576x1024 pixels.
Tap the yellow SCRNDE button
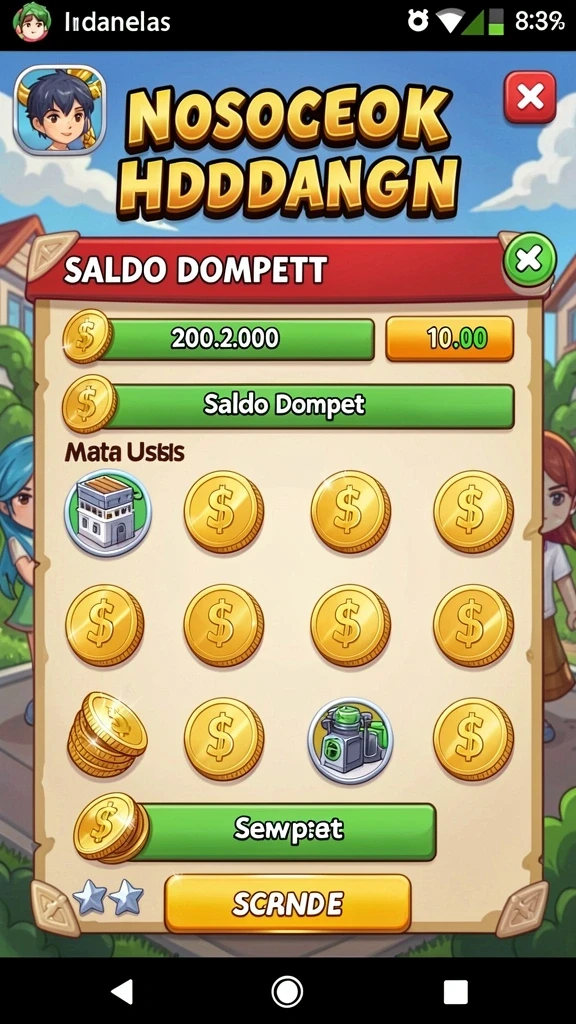(x=287, y=904)
